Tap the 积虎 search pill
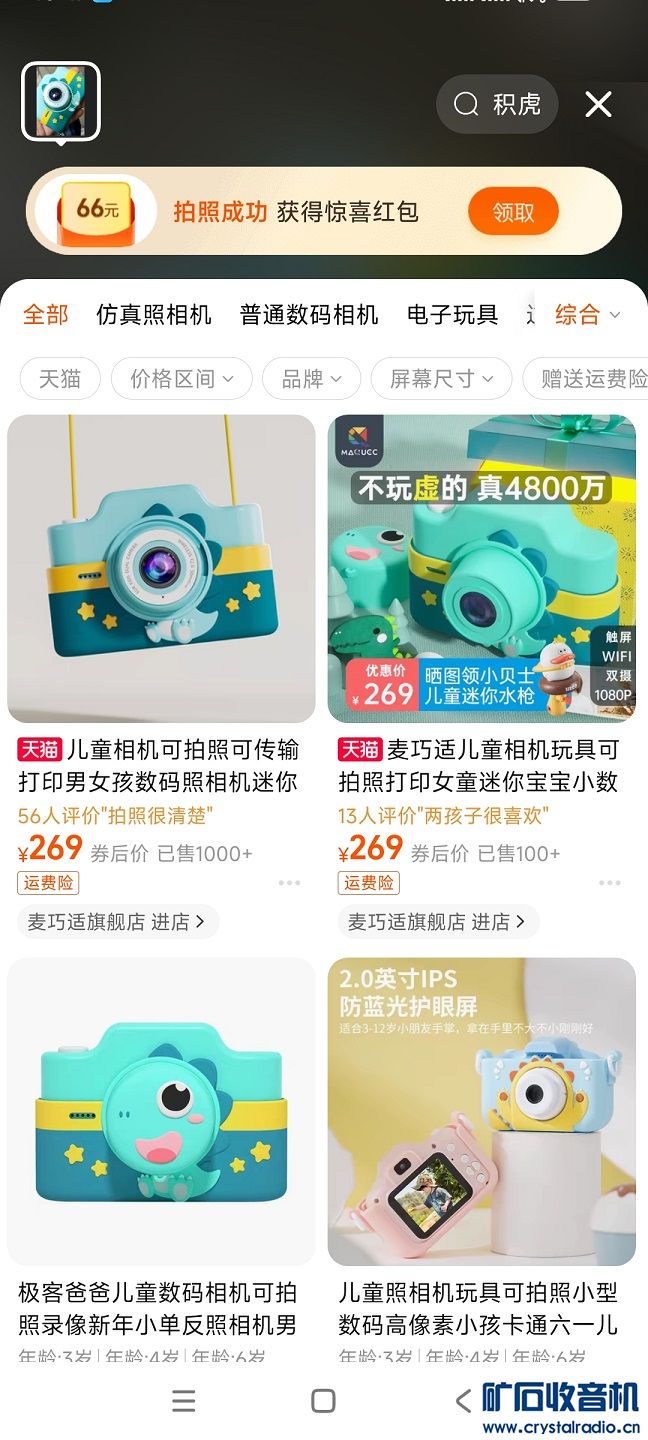648x1440 pixels. [496, 104]
